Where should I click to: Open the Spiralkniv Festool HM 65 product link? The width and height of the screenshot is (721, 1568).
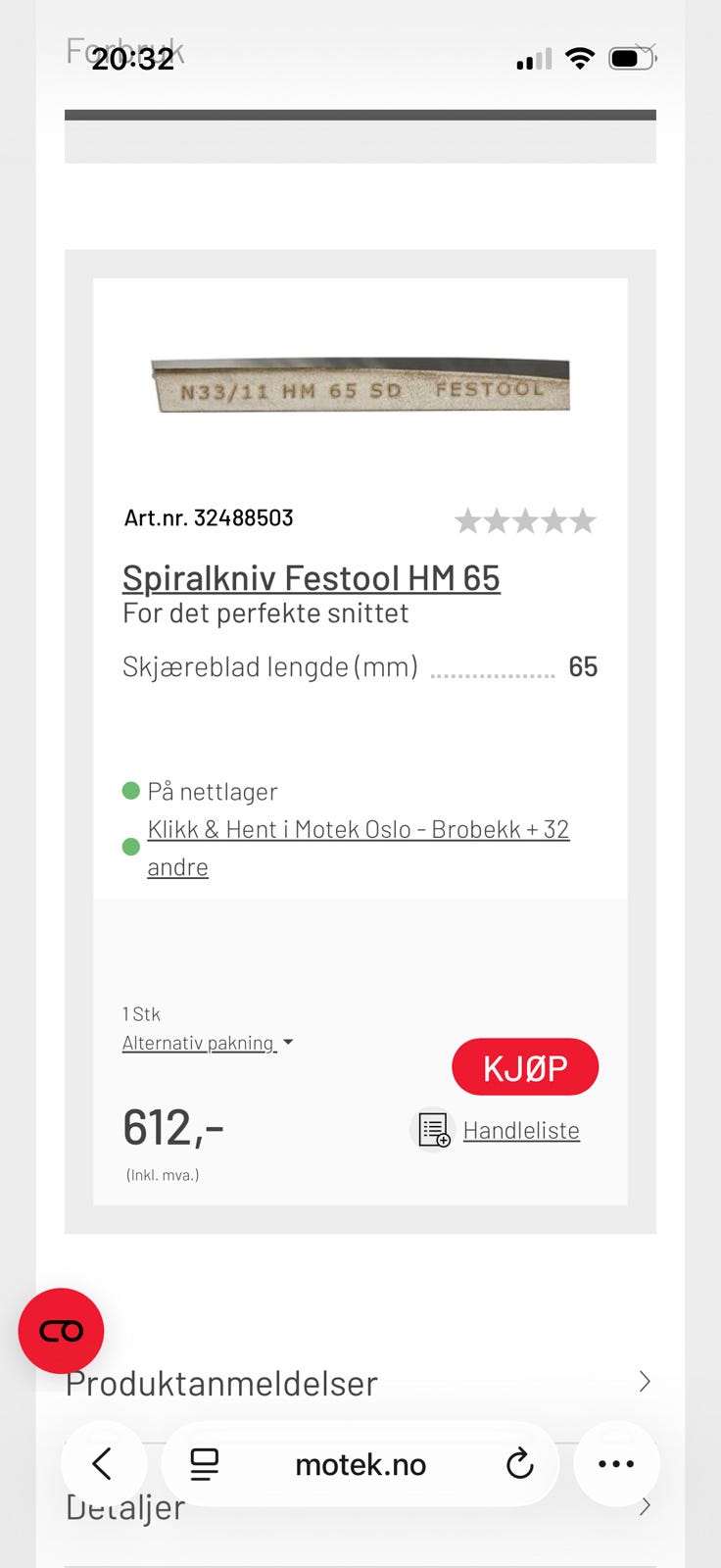(x=311, y=578)
